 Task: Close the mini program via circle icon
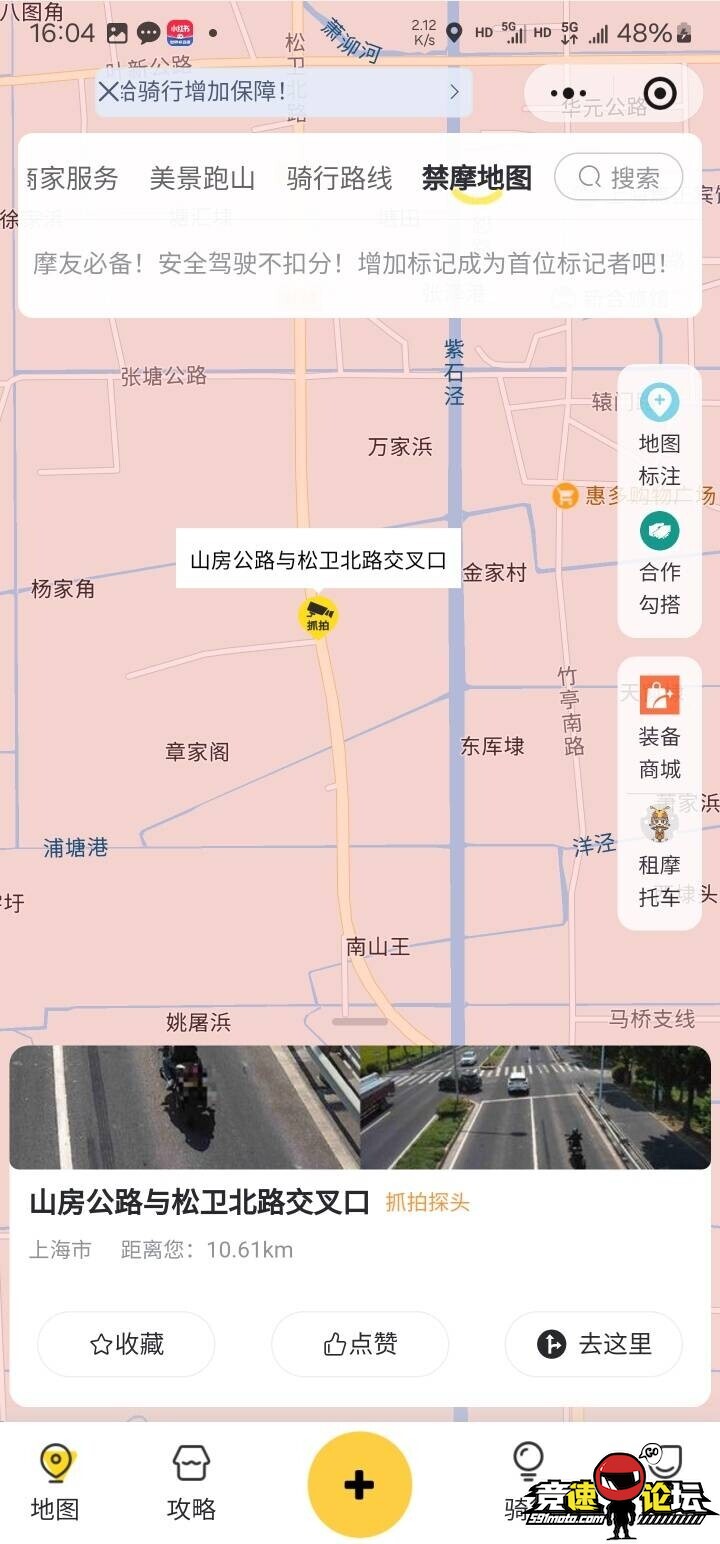pyautogui.click(x=660, y=94)
